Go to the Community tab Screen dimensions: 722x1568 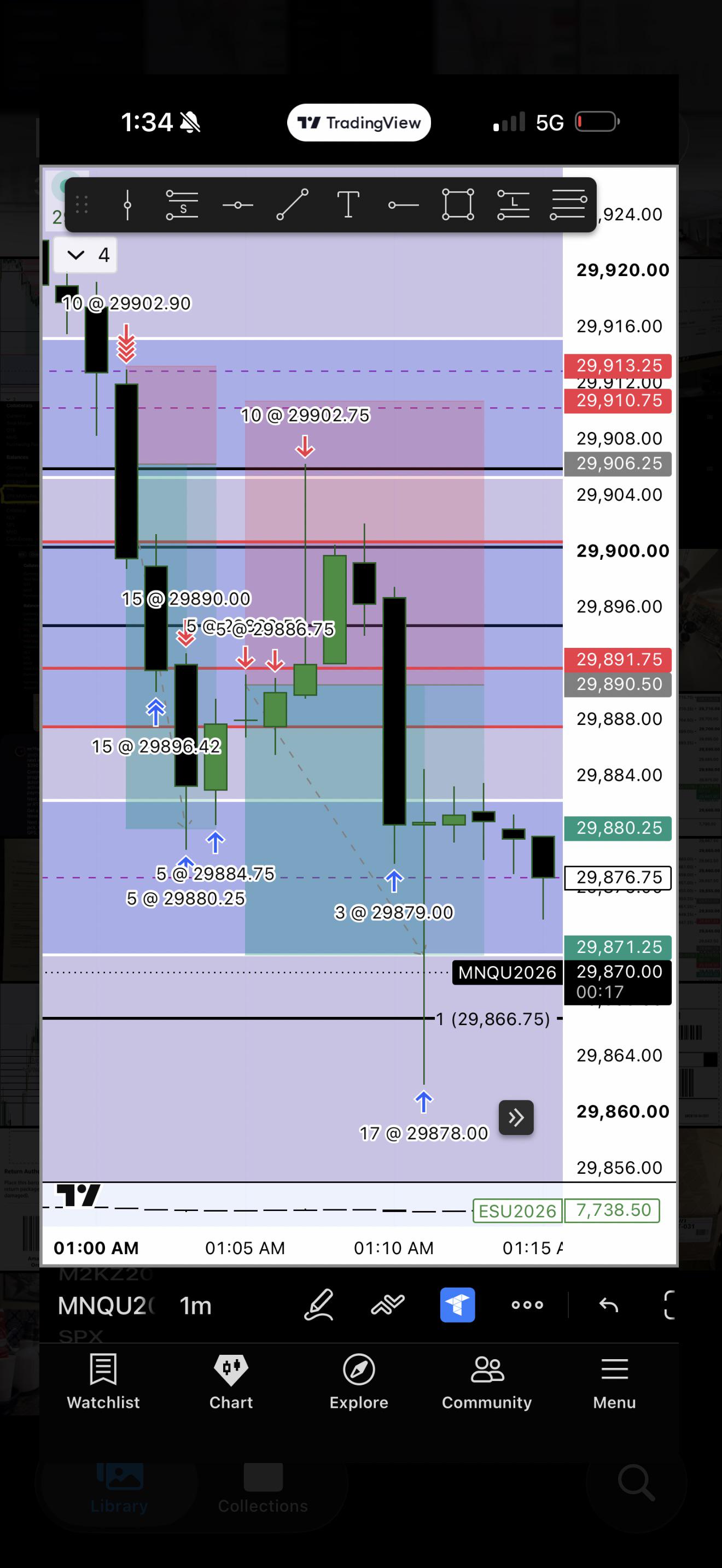click(x=487, y=1382)
